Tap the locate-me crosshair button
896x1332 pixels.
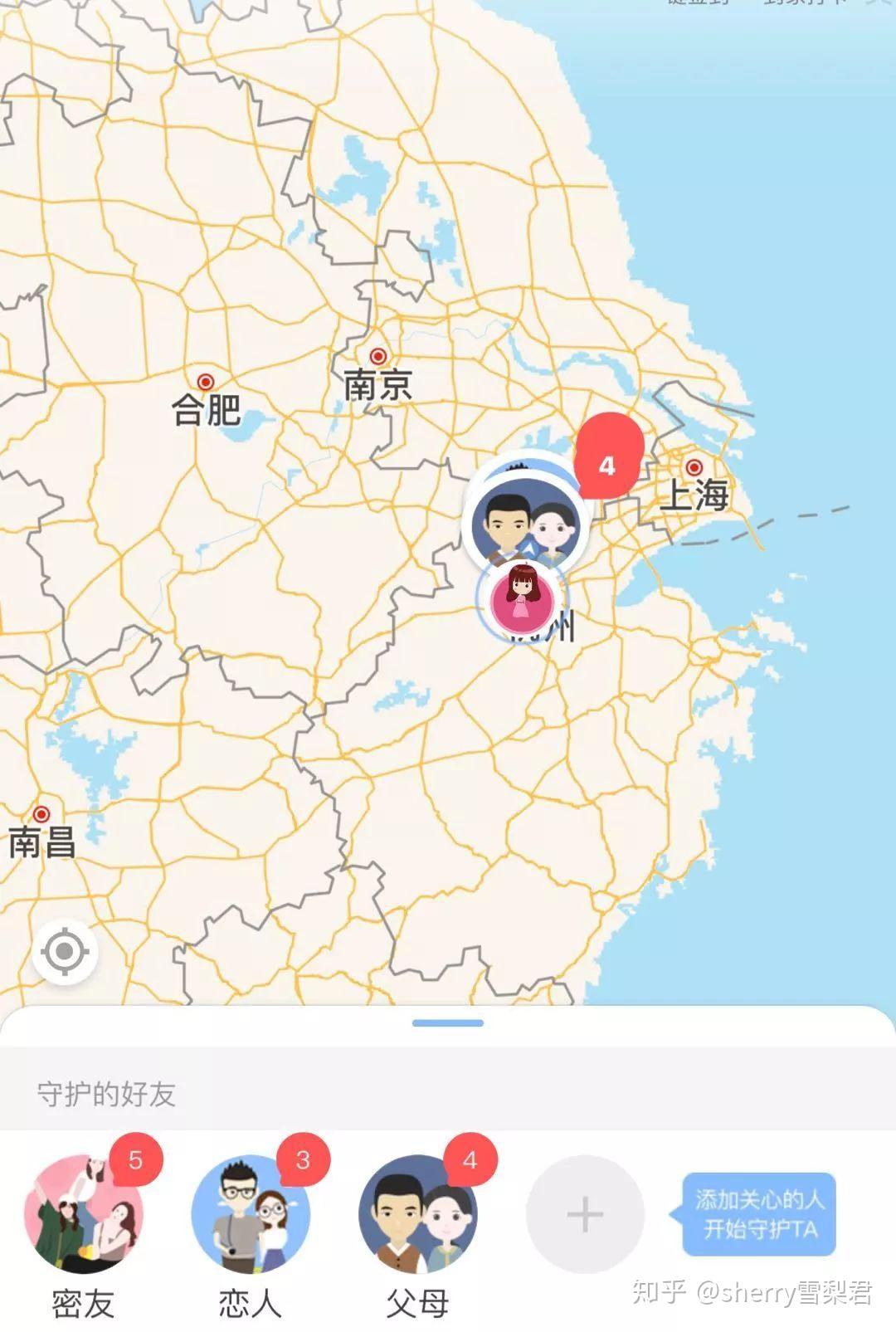point(63,952)
